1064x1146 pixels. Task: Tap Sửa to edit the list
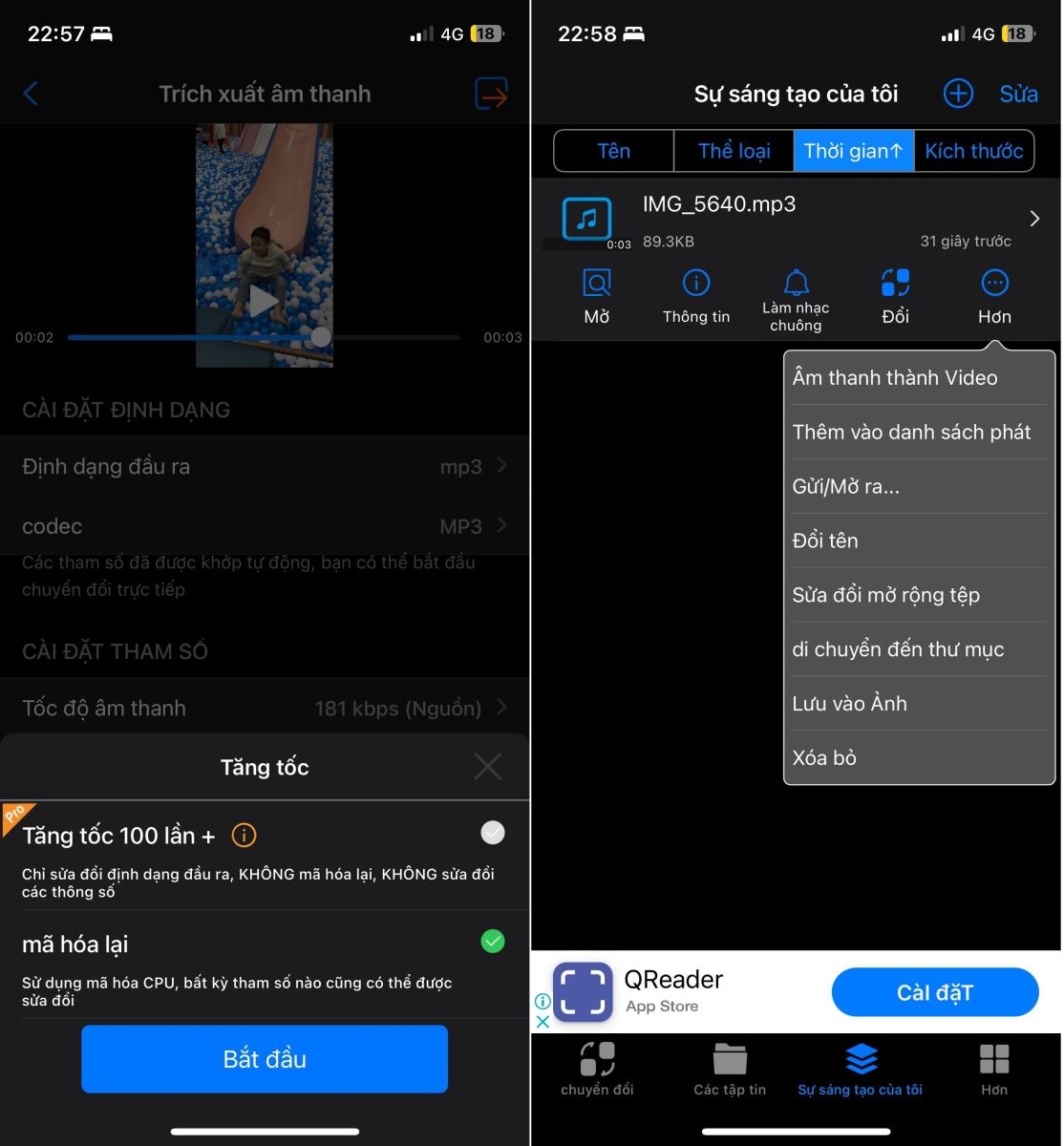coord(1018,94)
